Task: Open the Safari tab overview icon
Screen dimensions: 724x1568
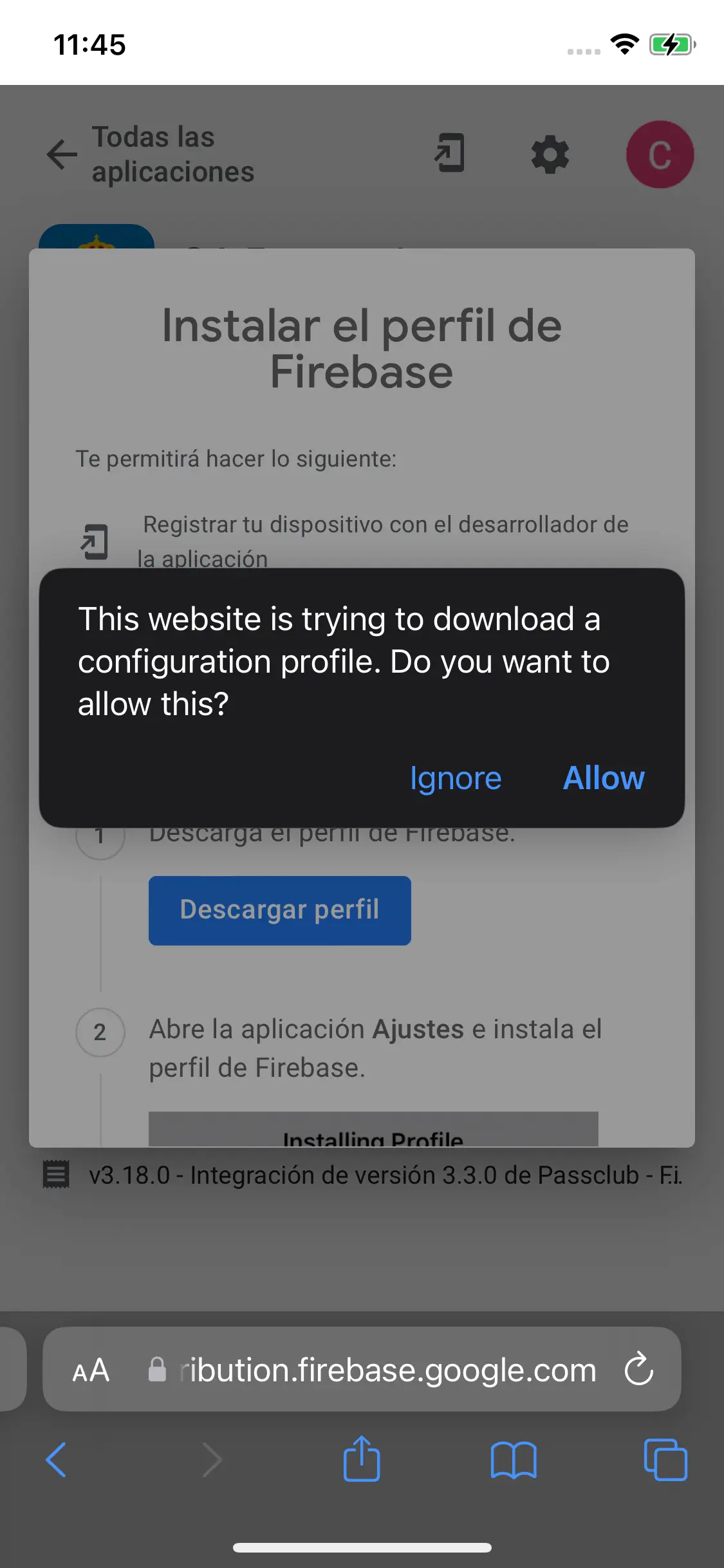Action: point(665,1459)
